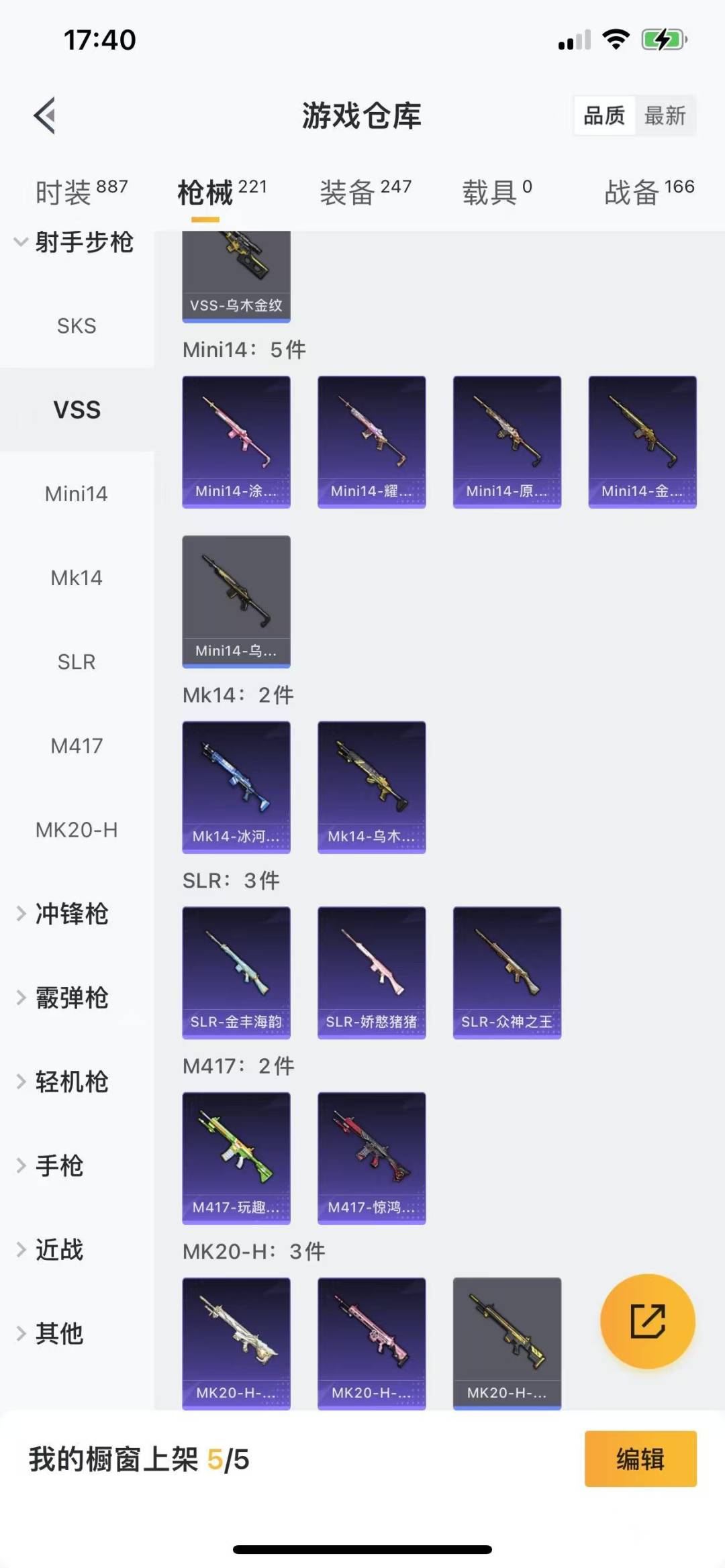Select MK20-H in the sidebar
The image size is (725, 1568).
(77, 830)
